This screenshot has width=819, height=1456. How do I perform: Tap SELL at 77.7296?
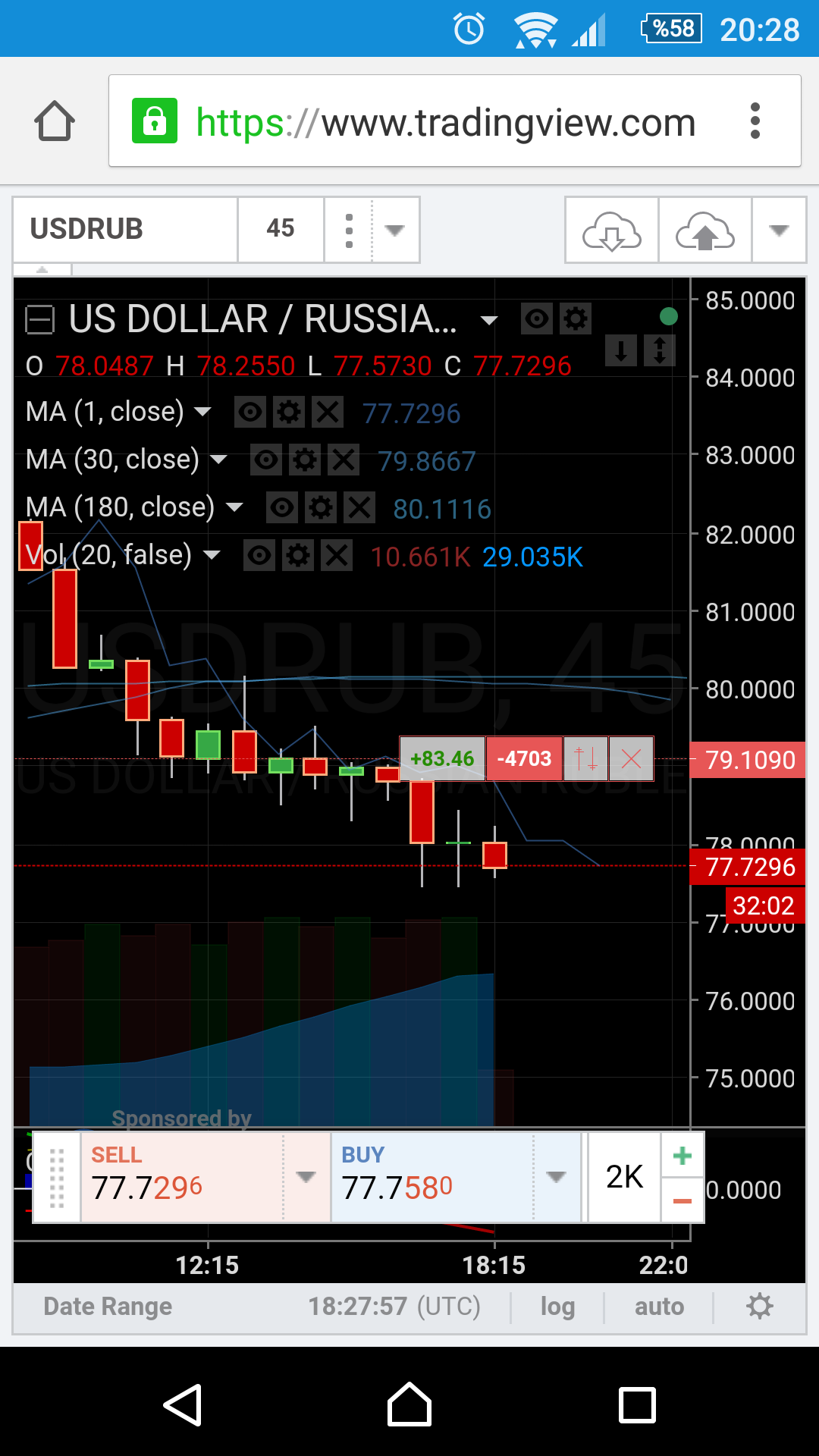[x=182, y=1177]
